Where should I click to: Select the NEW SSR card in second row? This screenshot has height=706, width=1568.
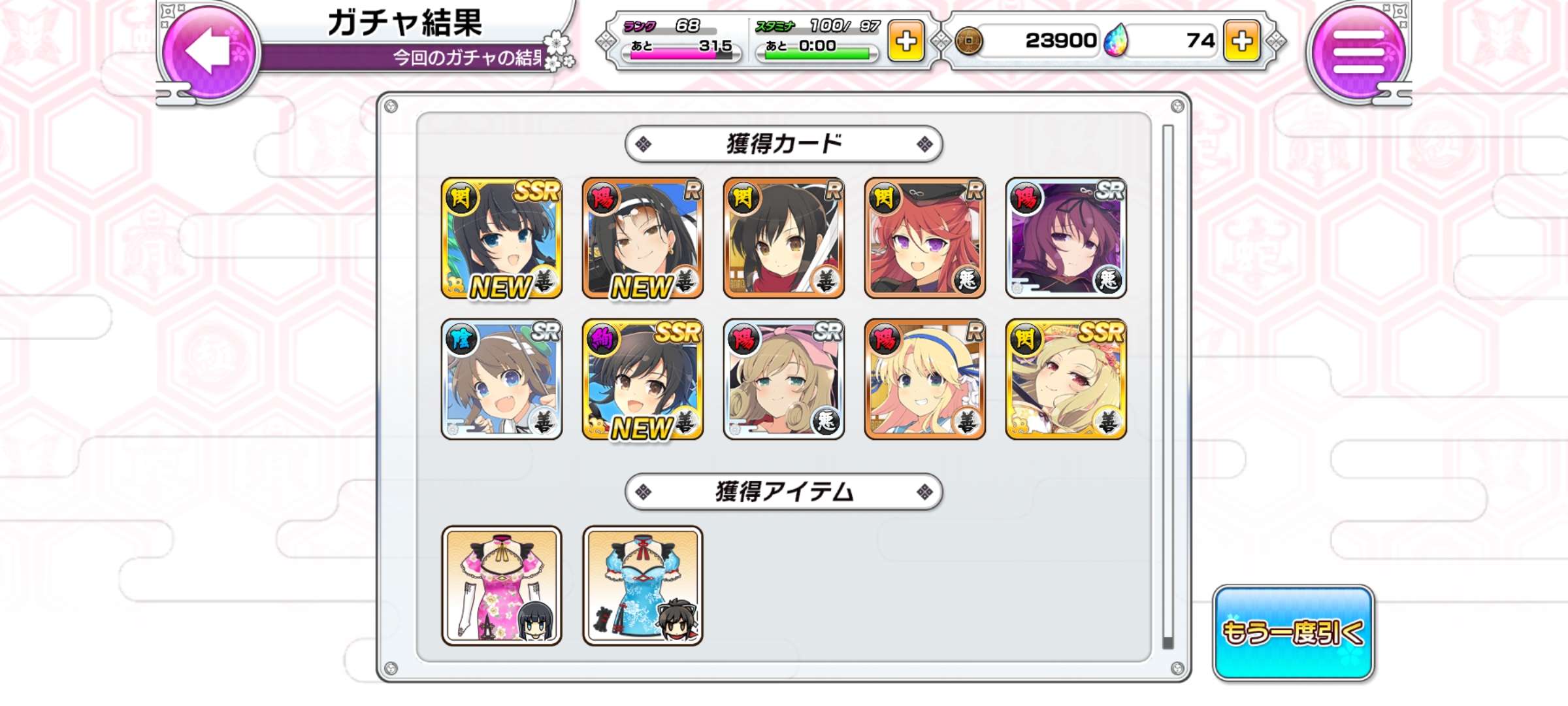pyautogui.click(x=643, y=379)
